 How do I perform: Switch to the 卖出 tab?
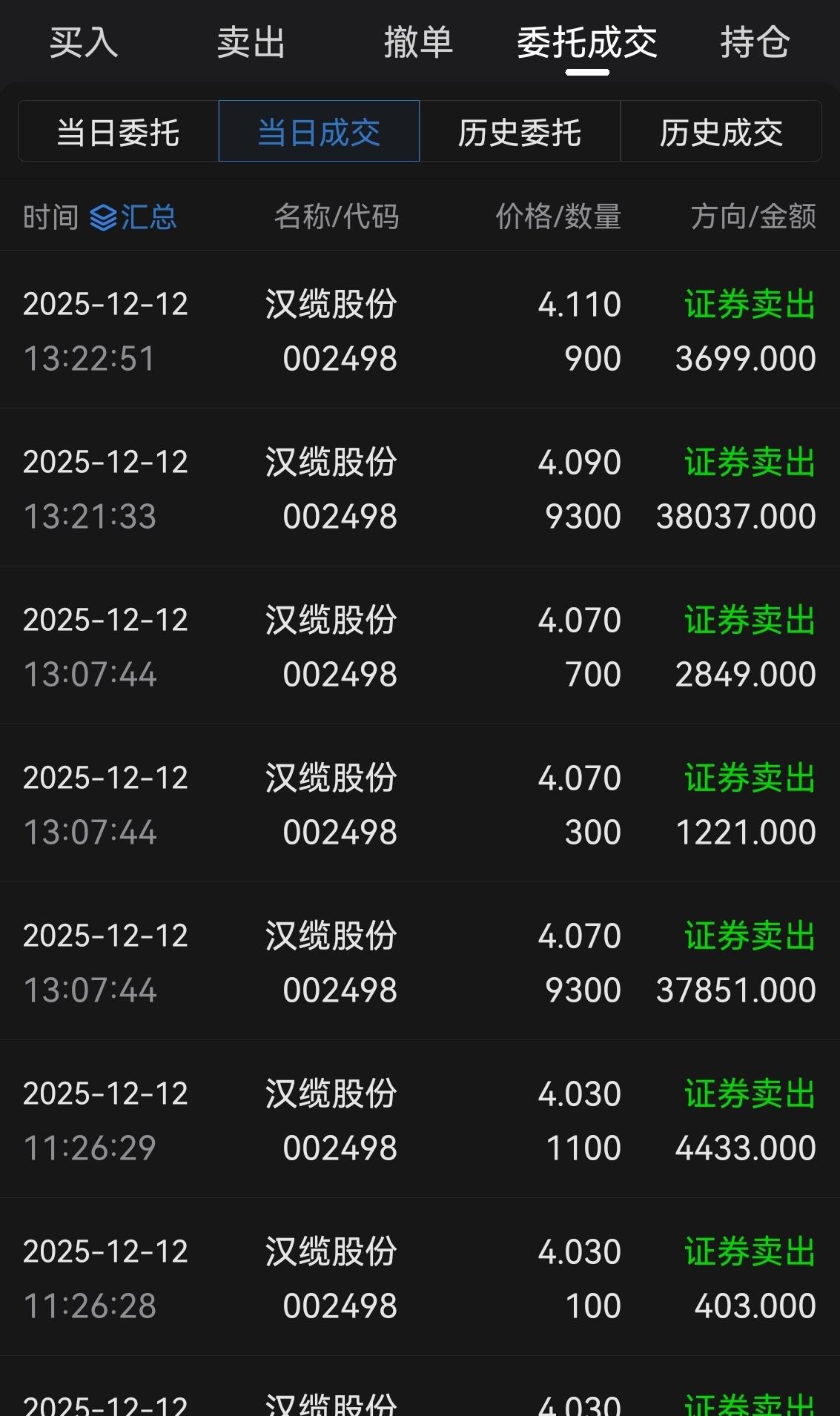pos(251,42)
